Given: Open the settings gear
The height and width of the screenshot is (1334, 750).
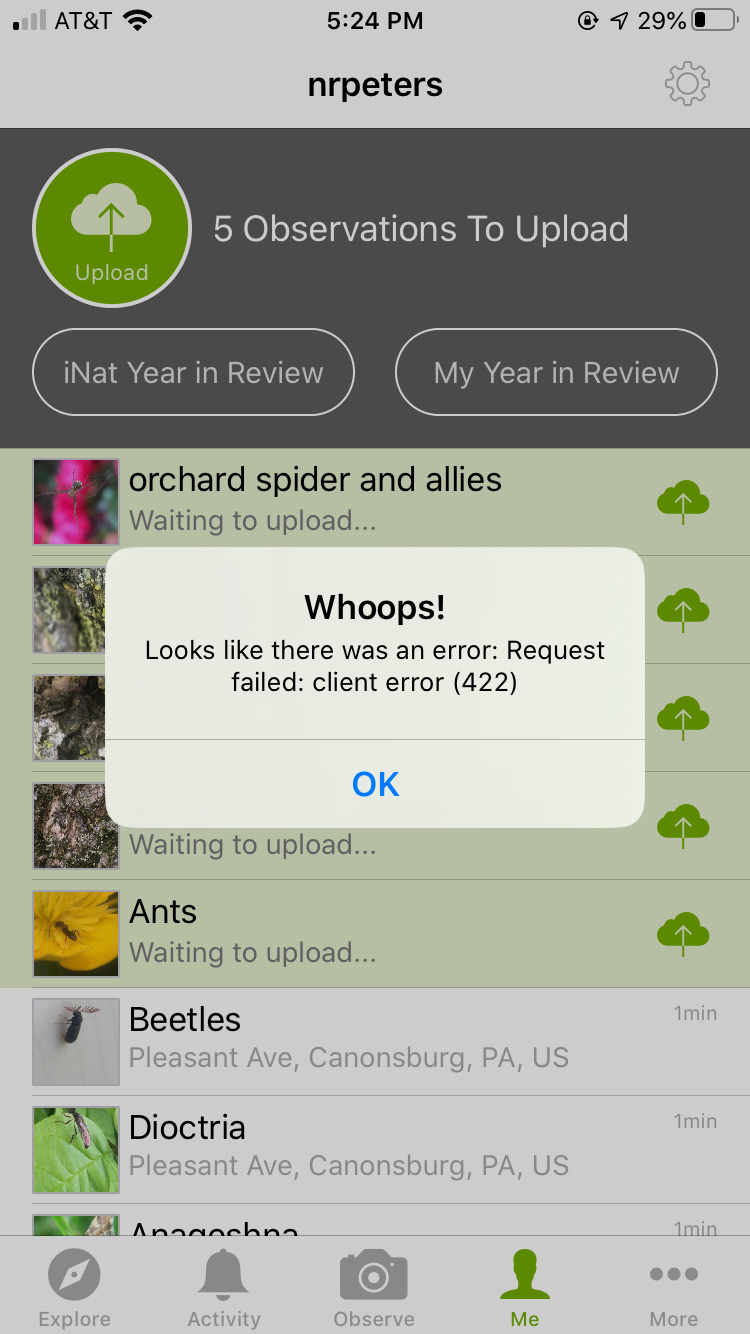Looking at the screenshot, I should [x=687, y=85].
